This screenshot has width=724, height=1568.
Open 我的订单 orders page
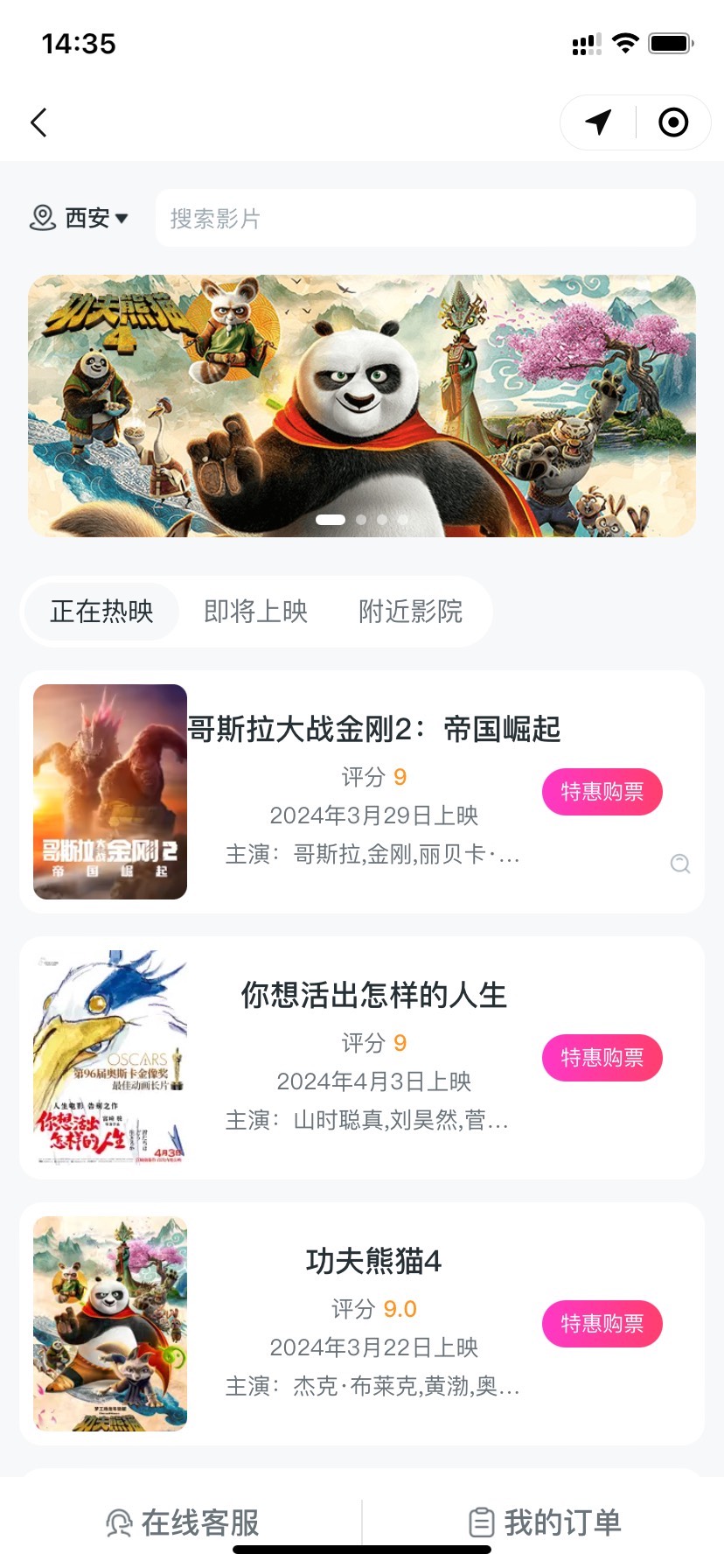click(545, 1522)
